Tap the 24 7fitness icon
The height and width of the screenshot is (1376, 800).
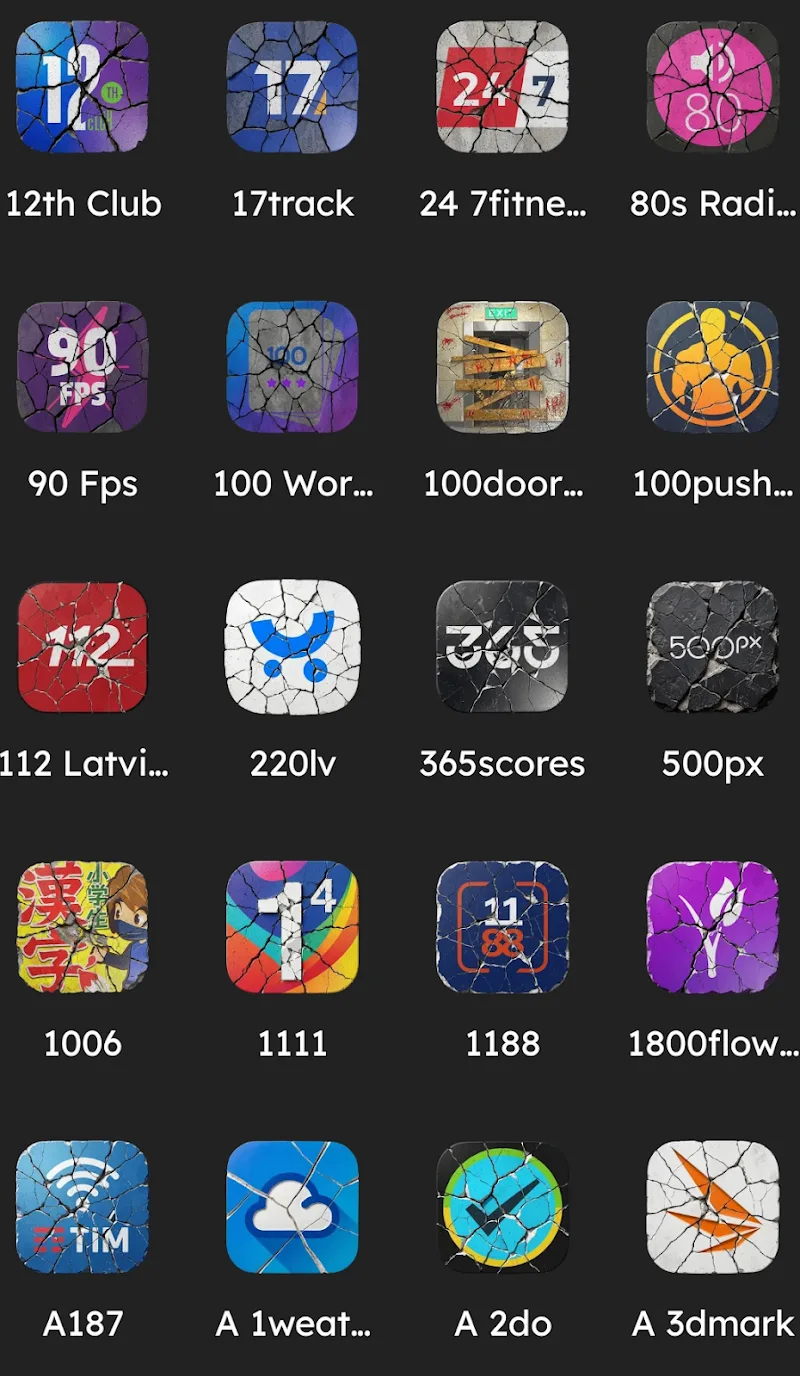(503, 87)
